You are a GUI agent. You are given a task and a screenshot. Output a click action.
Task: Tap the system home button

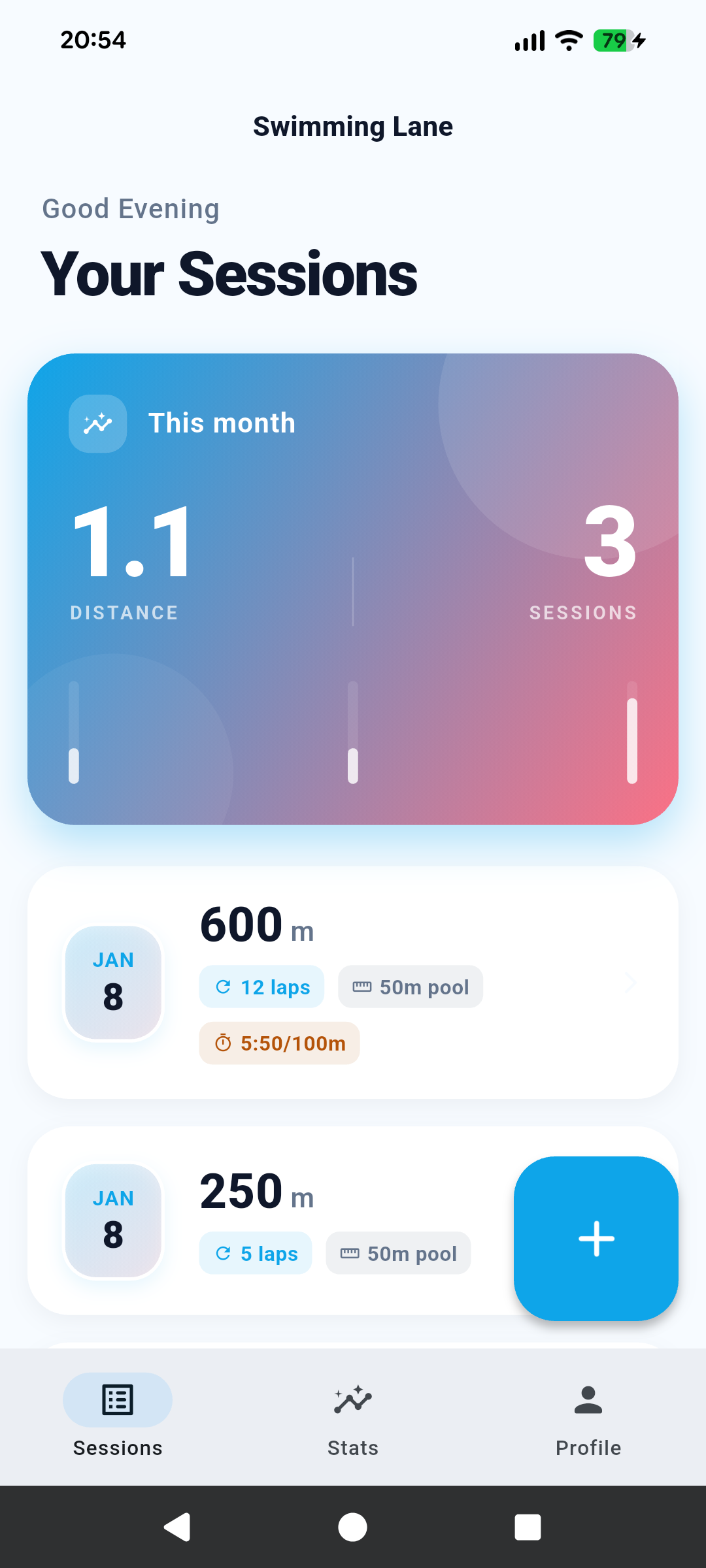tap(353, 1527)
